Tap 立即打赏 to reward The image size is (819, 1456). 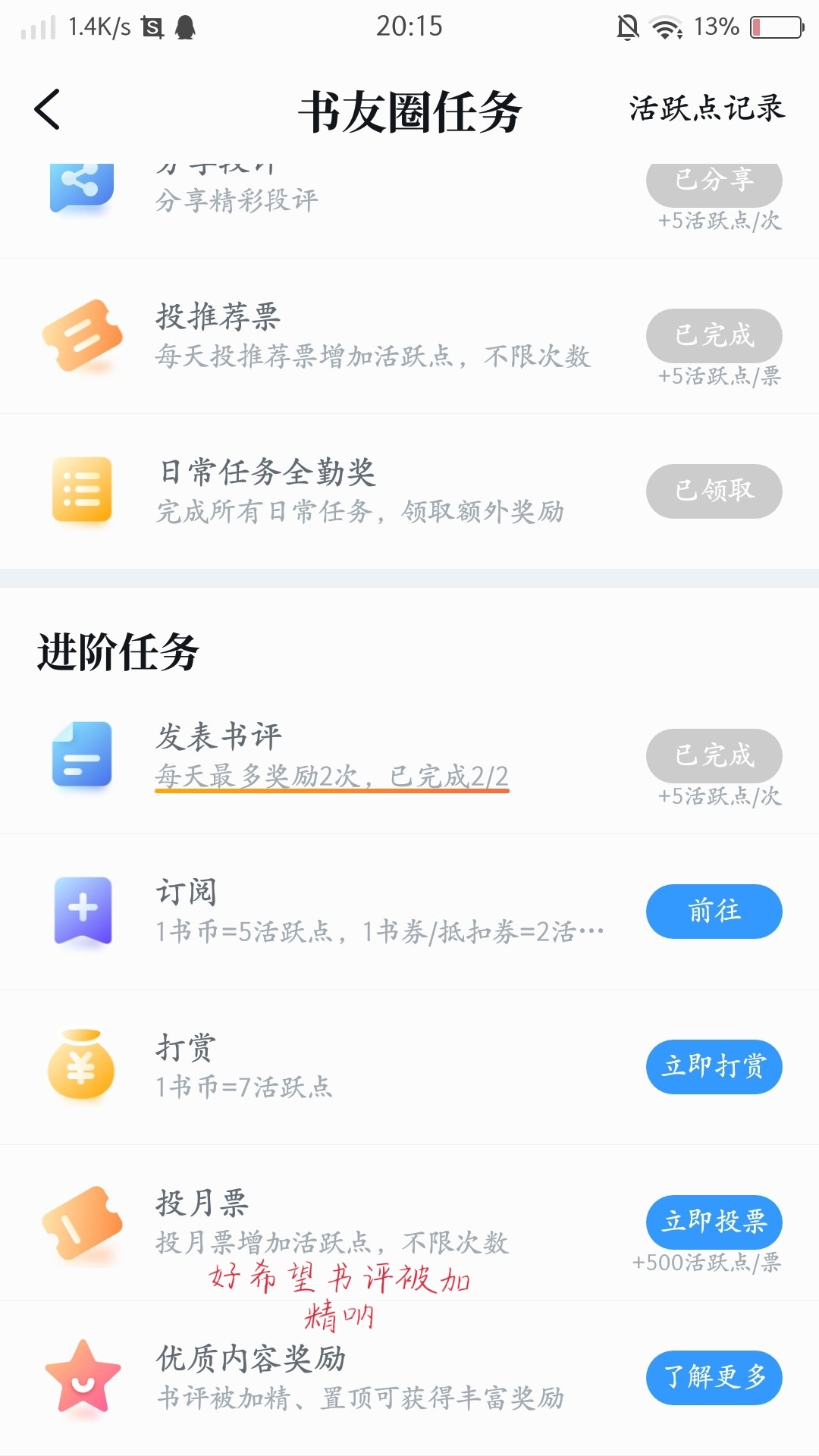click(714, 1066)
